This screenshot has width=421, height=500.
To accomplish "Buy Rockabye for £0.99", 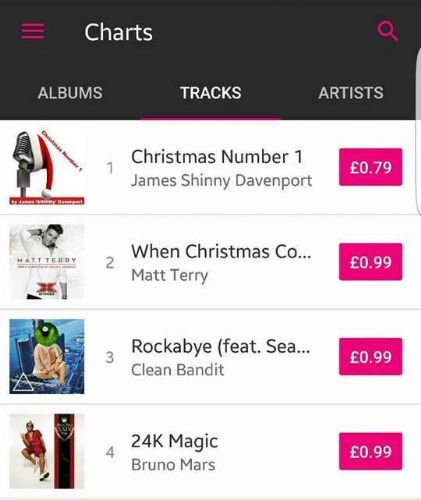I will 371,356.
